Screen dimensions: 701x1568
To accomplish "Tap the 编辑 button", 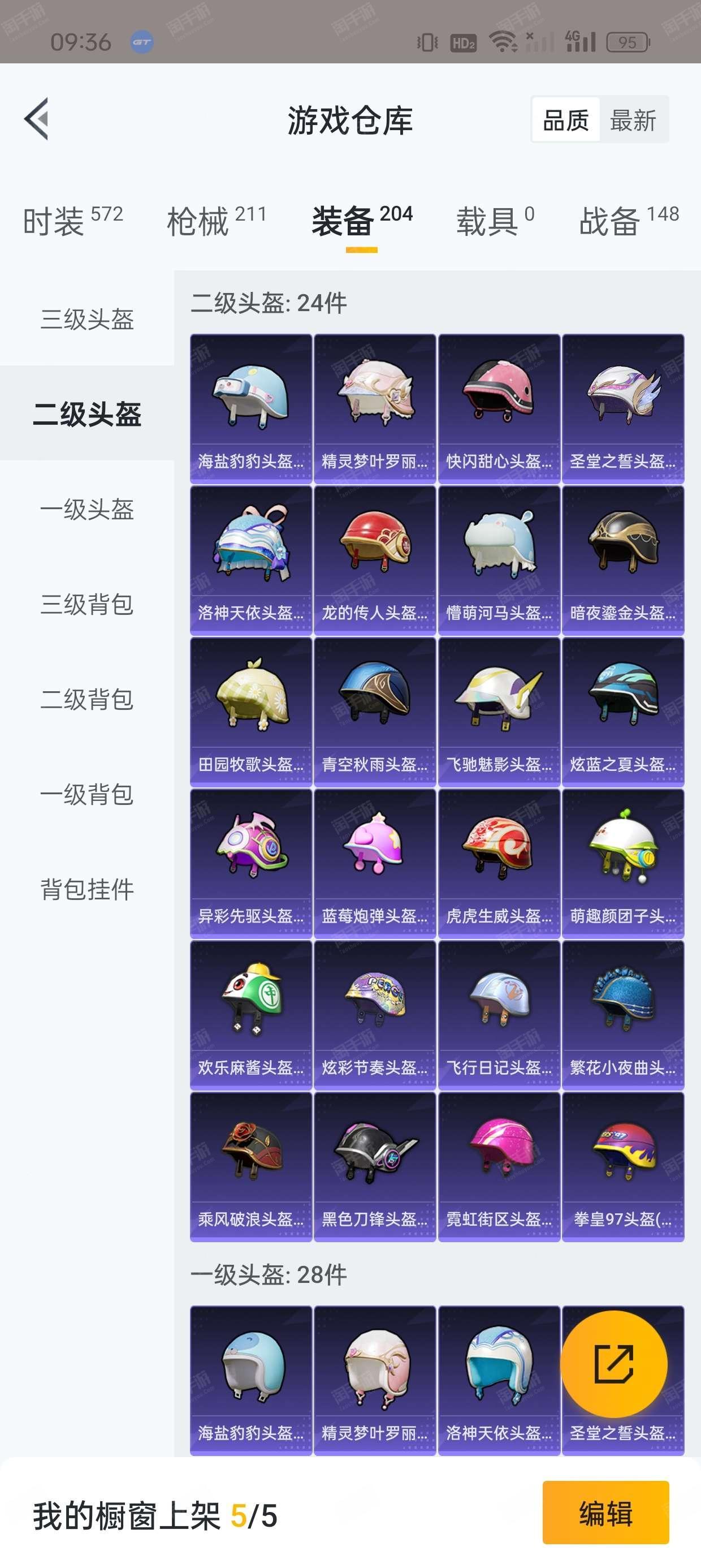I will point(605,1513).
